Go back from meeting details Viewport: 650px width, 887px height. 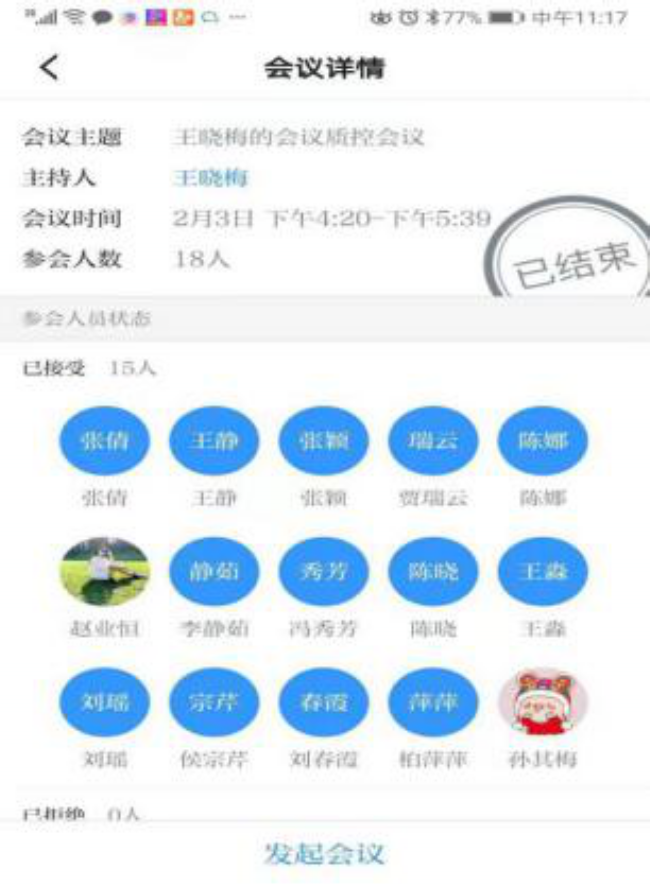click(x=49, y=68)
